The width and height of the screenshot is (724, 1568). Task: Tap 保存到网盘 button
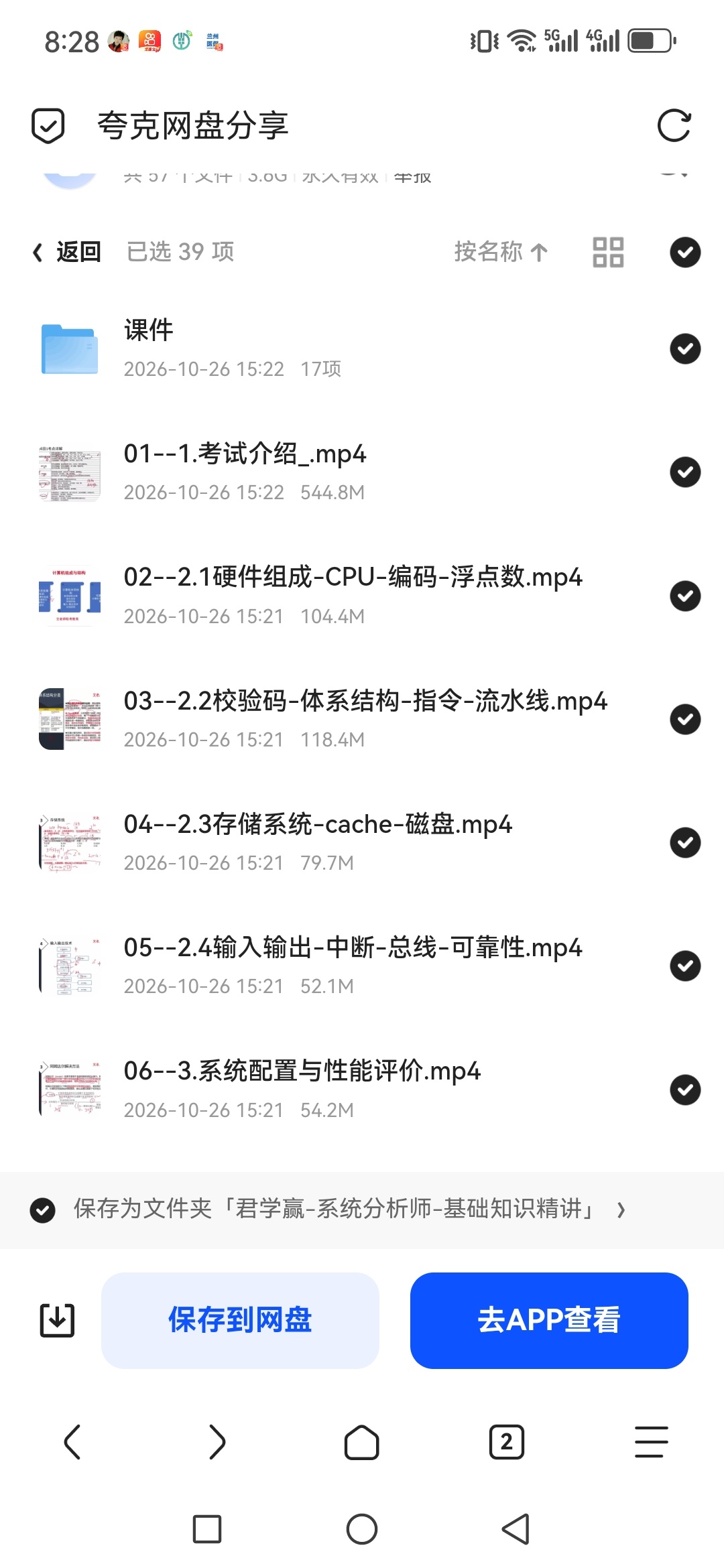pyautogui.click(x=240, y=1320)
